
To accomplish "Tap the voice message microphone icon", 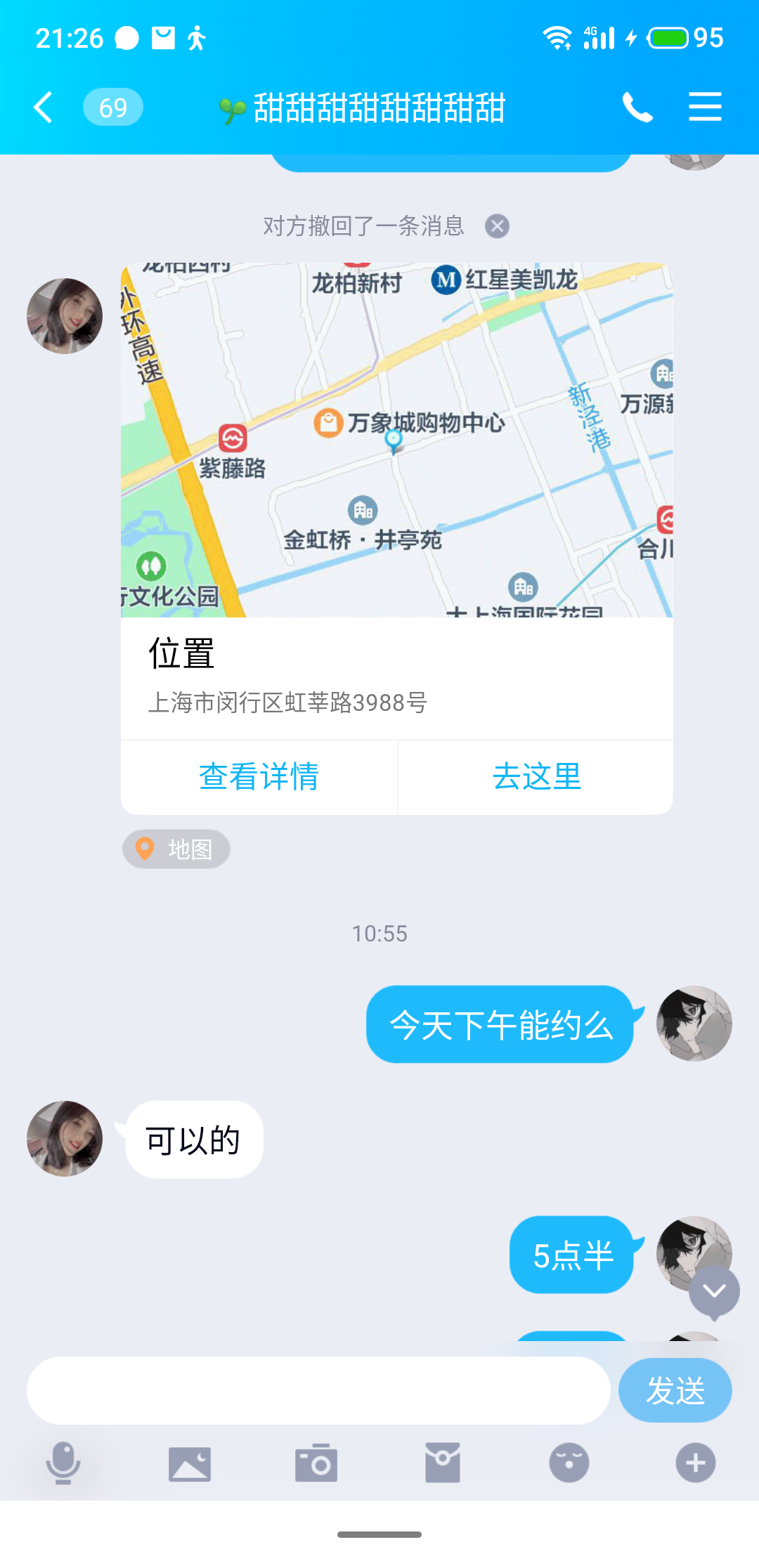I will tap(63, 1463).
